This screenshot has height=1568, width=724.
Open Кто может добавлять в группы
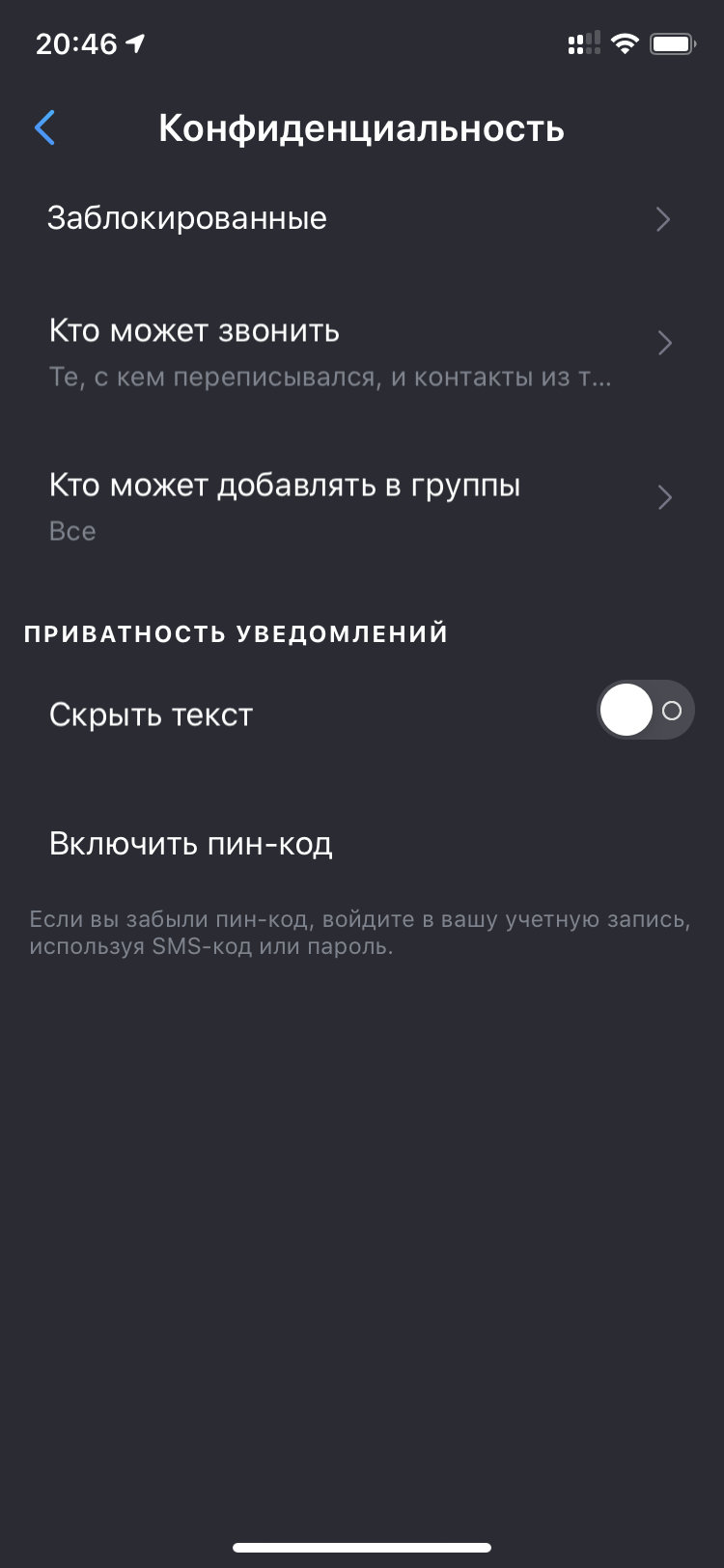362,505
